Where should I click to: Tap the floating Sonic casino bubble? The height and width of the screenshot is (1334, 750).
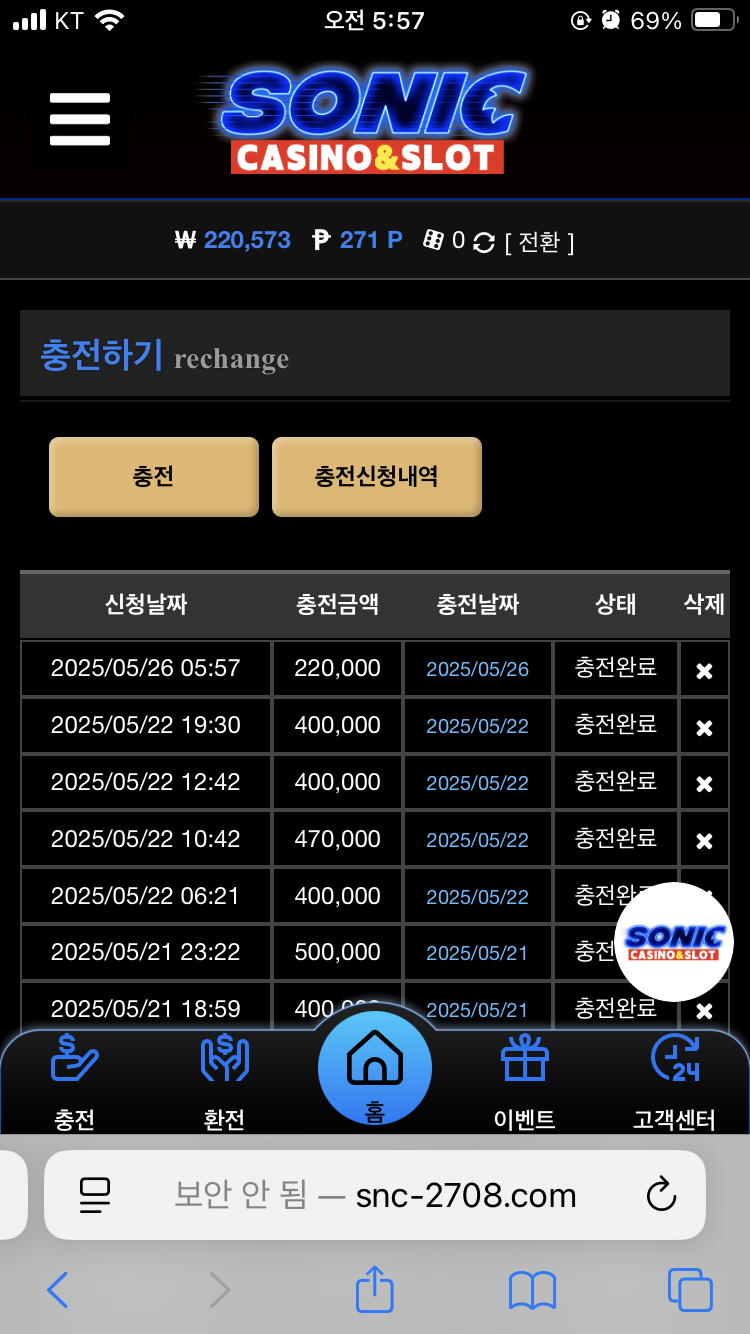click(673, 941)
